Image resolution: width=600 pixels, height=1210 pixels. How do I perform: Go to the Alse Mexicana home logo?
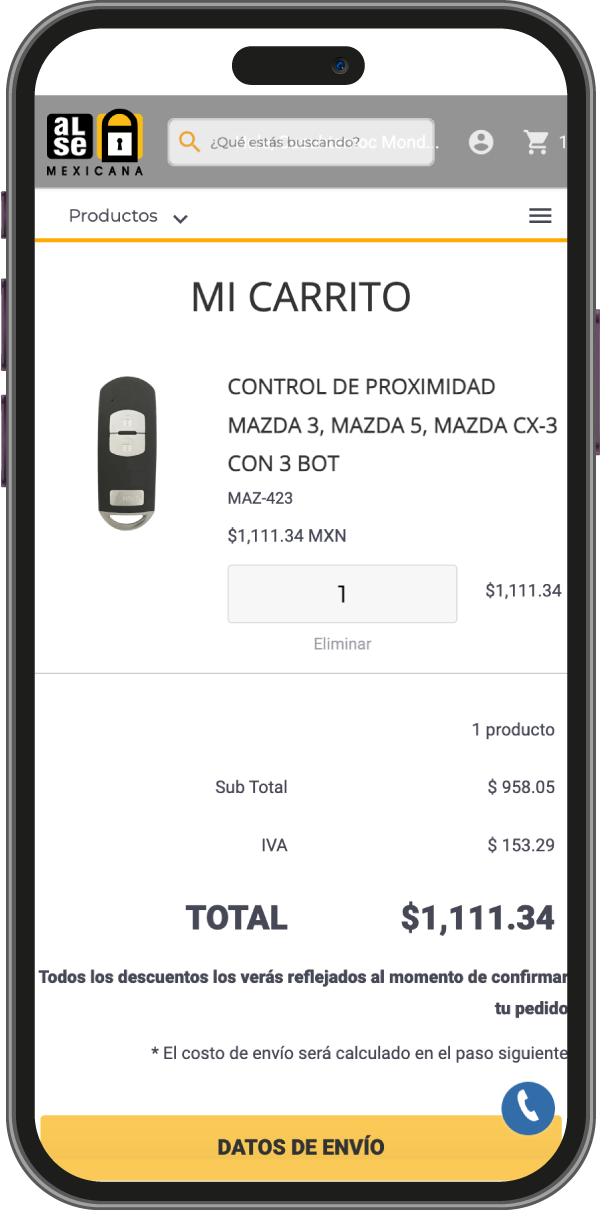(x=95, y=141)
